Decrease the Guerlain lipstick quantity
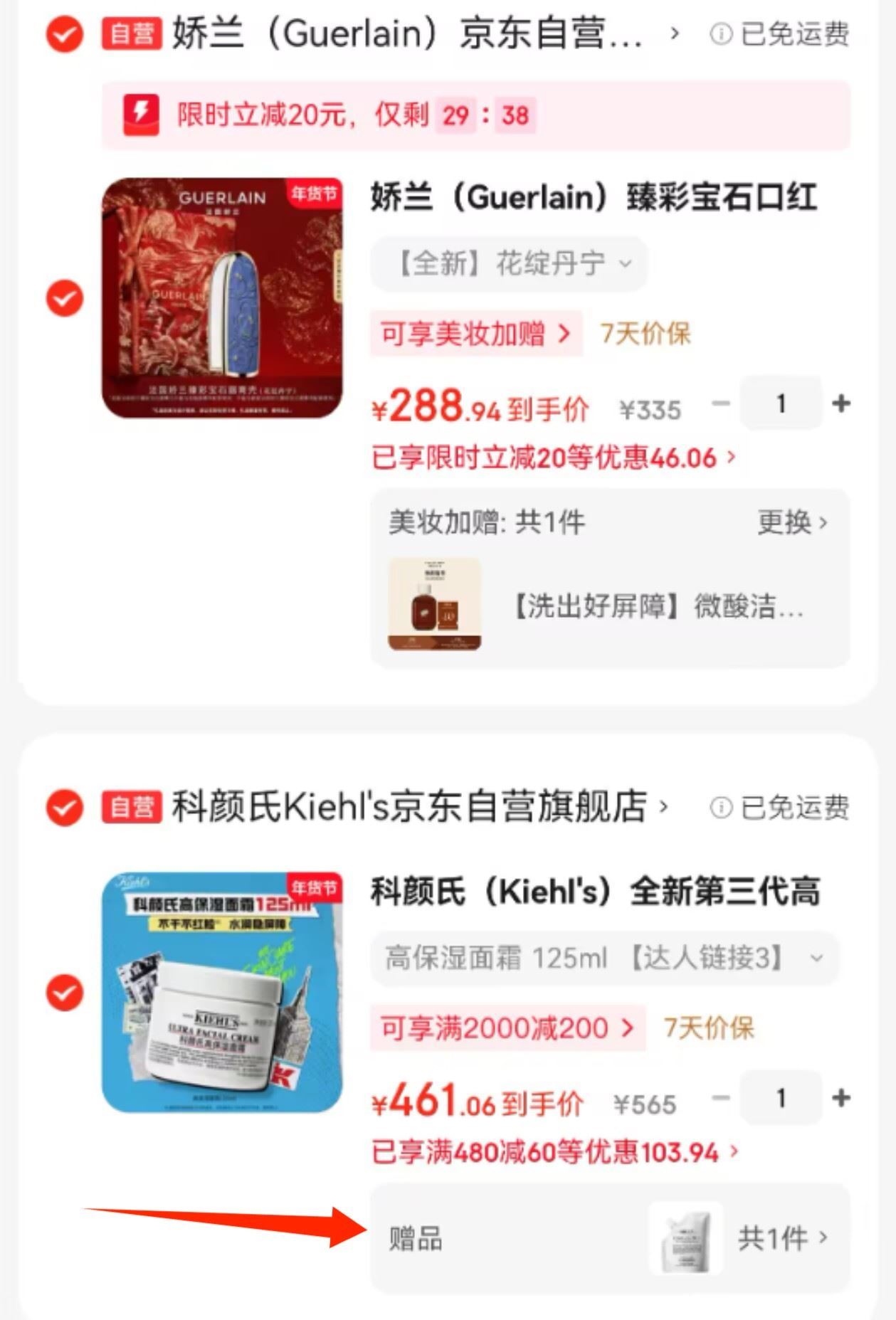 point(721,403)
